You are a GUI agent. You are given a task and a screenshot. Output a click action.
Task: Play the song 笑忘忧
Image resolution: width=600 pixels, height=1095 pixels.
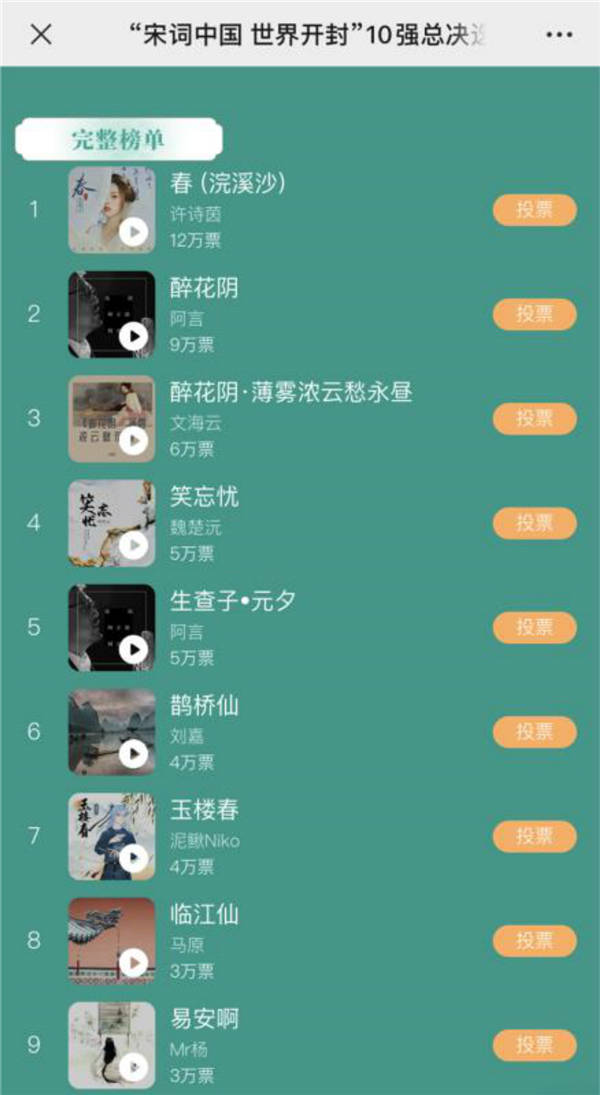click(x=133, y=545)
